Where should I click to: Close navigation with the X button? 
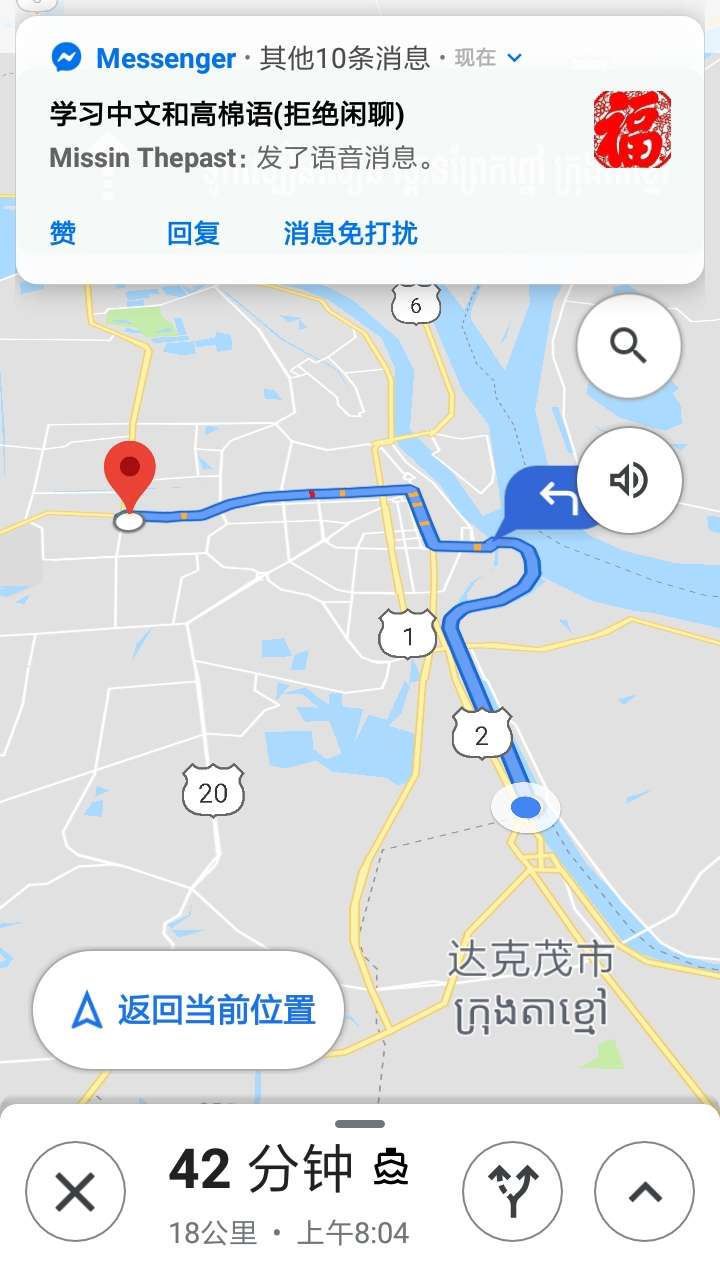coord(75,1192)
